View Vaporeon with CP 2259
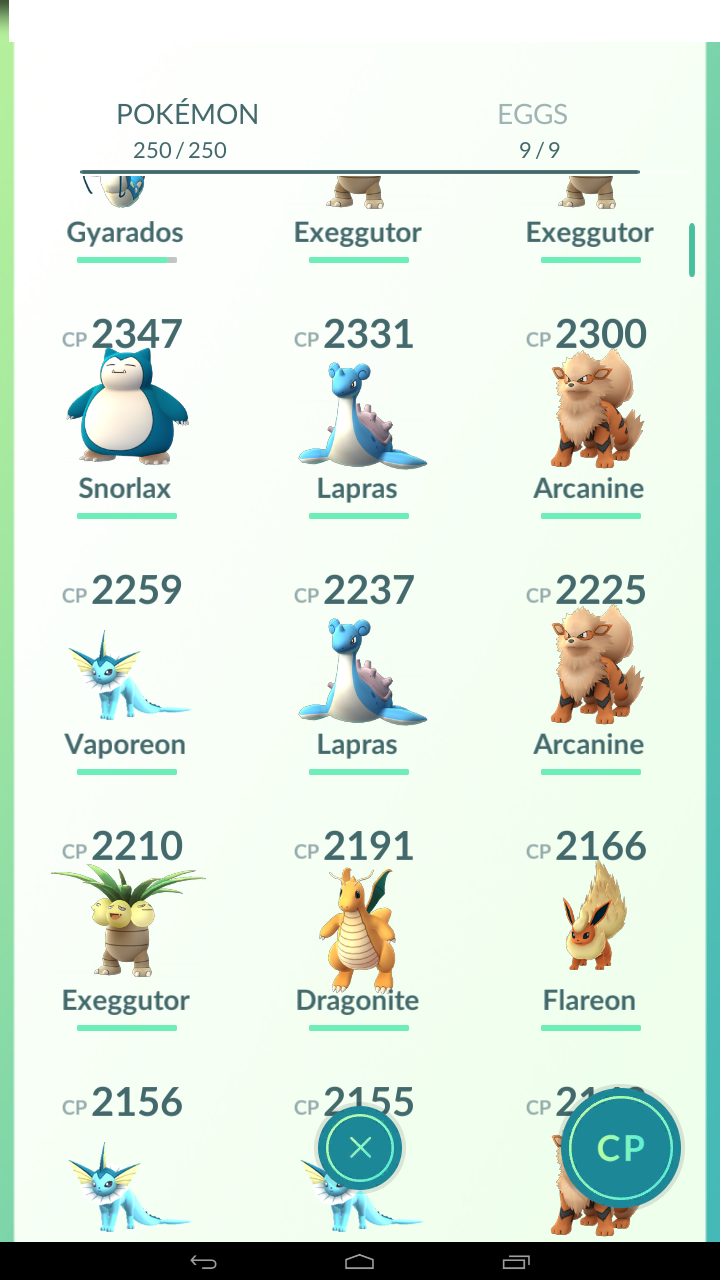The width and height of the screenshot is (720, 1280). 126,672
